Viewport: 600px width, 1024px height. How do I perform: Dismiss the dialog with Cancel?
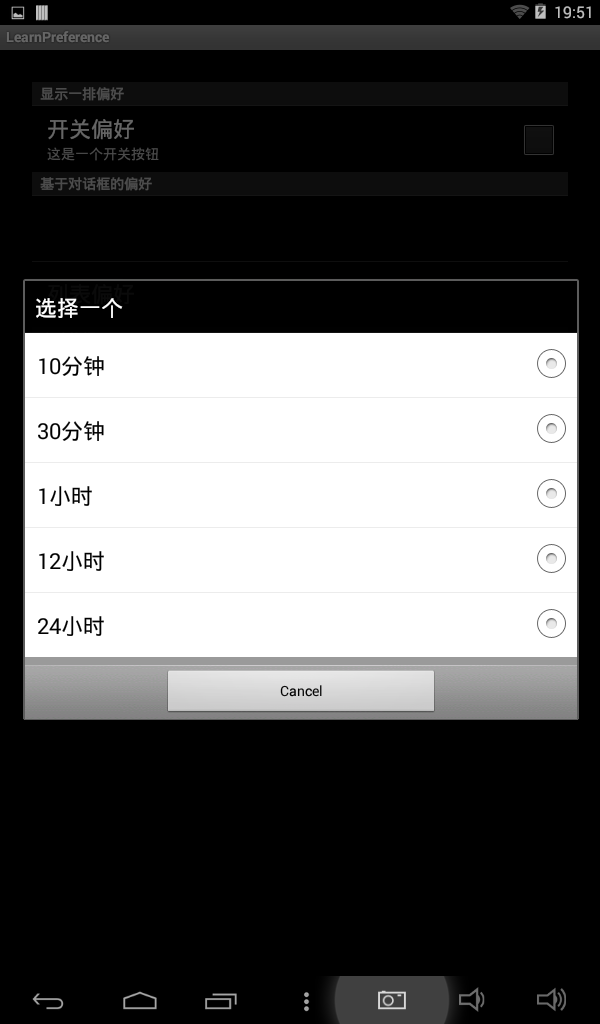point(301,691)
